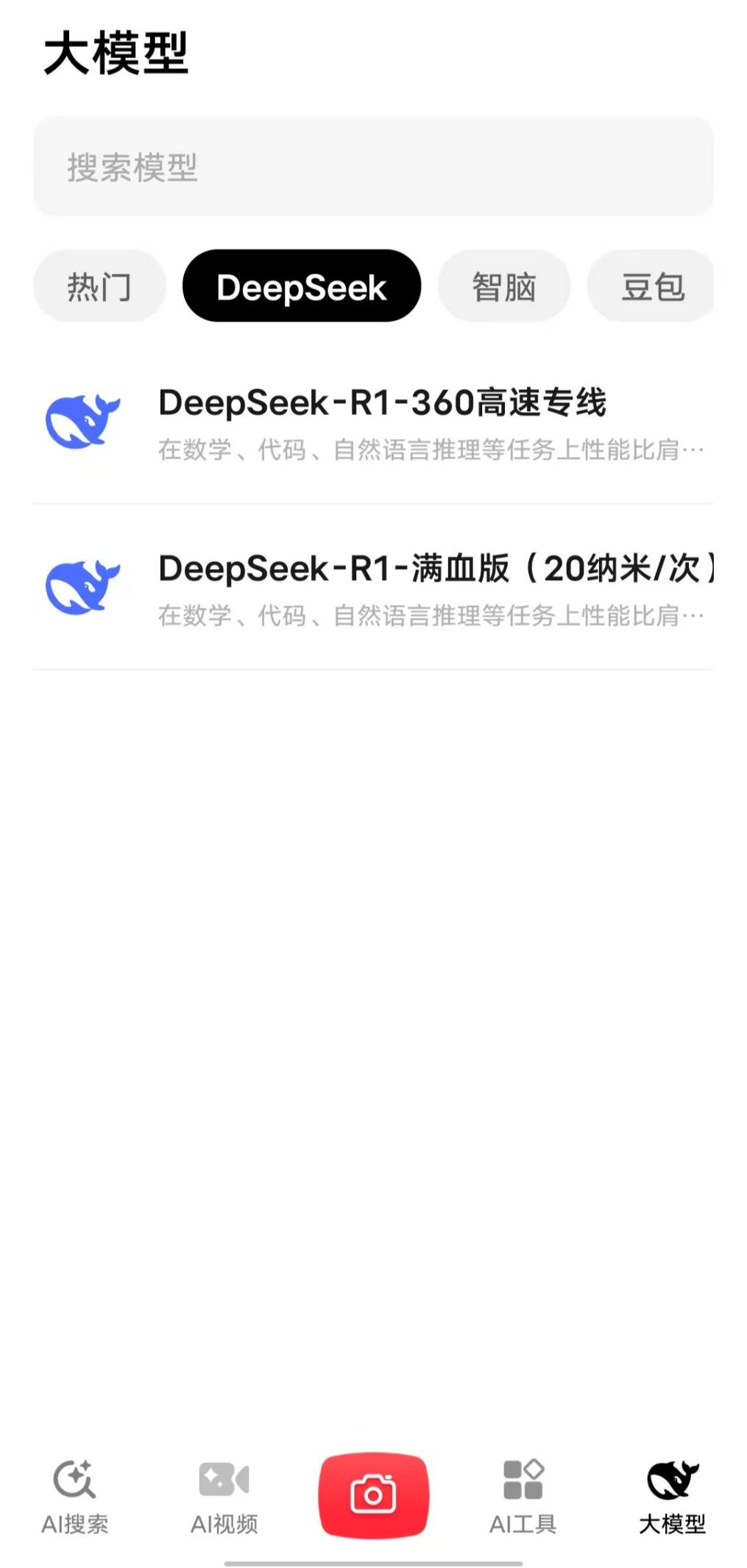Tap the 搜索模型 search box

(x=373, y=166)
